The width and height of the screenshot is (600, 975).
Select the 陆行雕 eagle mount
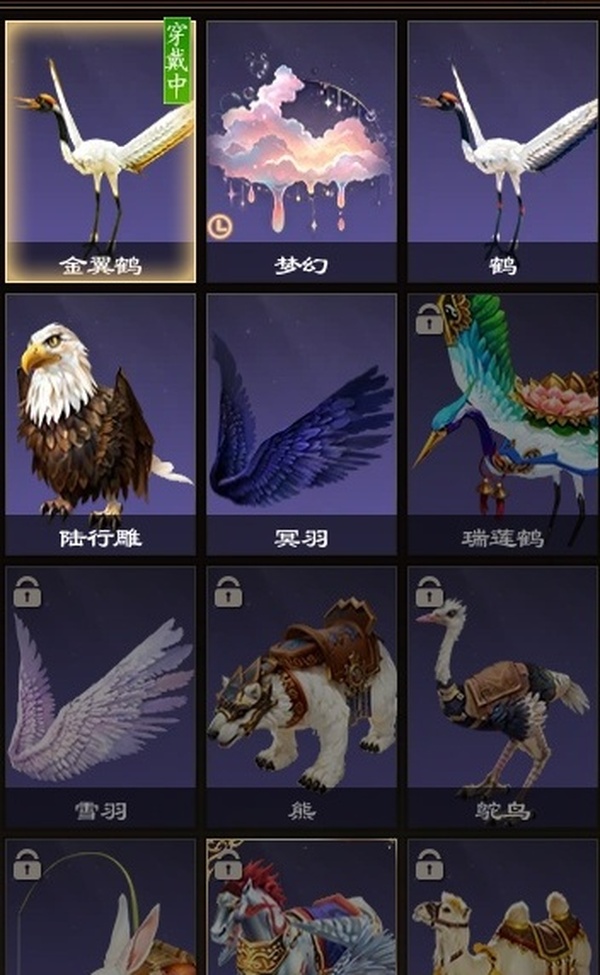(x=100, y=423)
